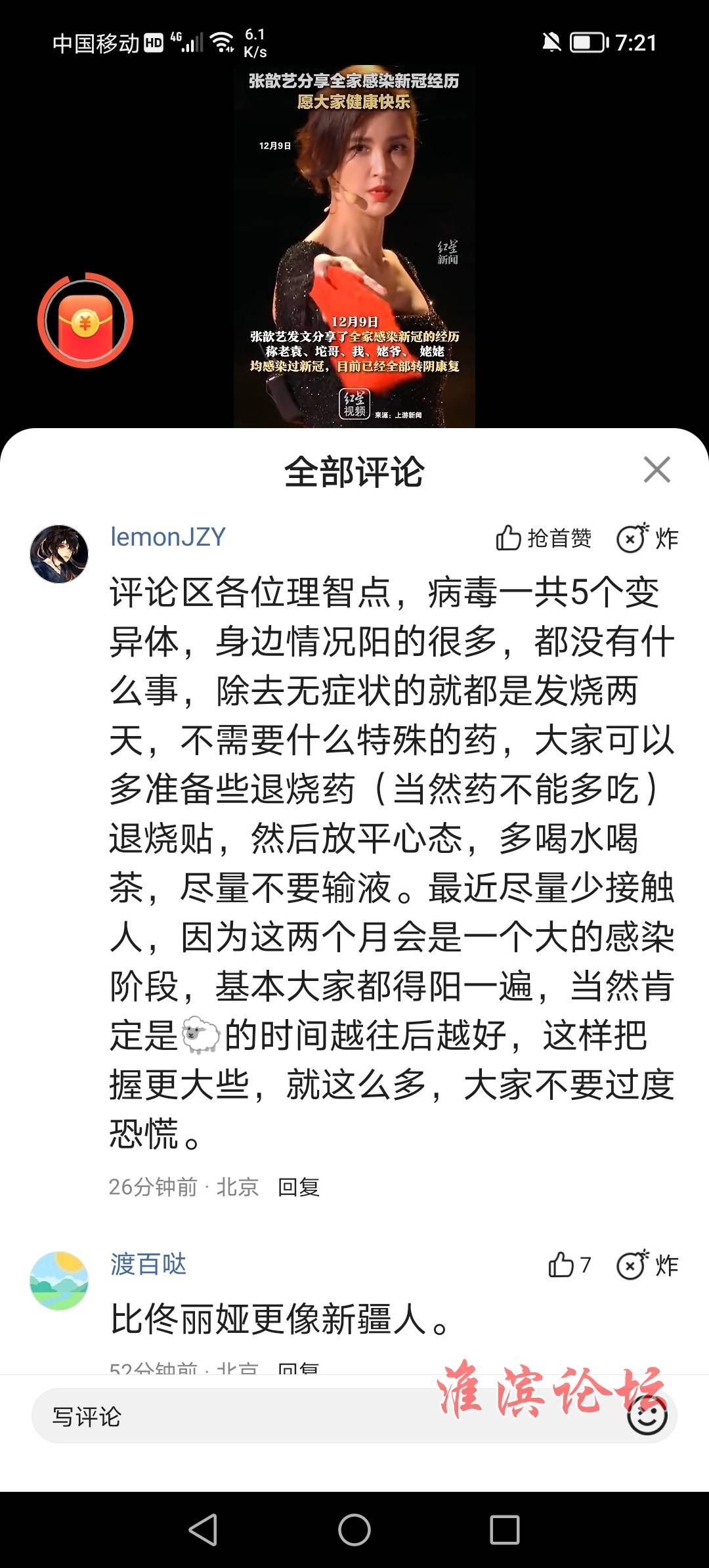Tap 炸 on lemonJZY's comment
The image size is (709, 1568).
647,538
